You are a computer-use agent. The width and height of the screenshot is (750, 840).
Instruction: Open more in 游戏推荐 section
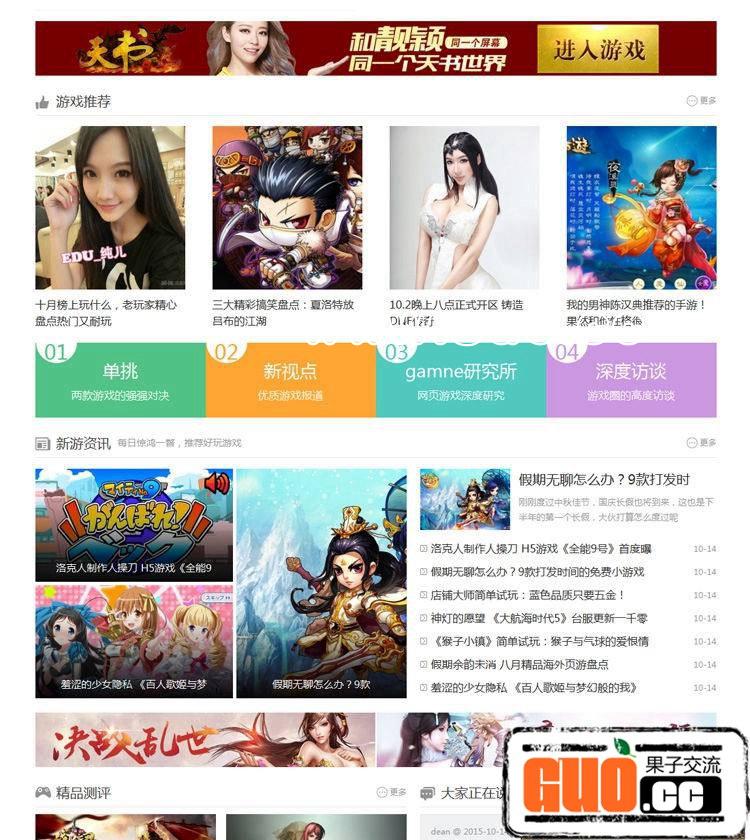click(701, 101)
